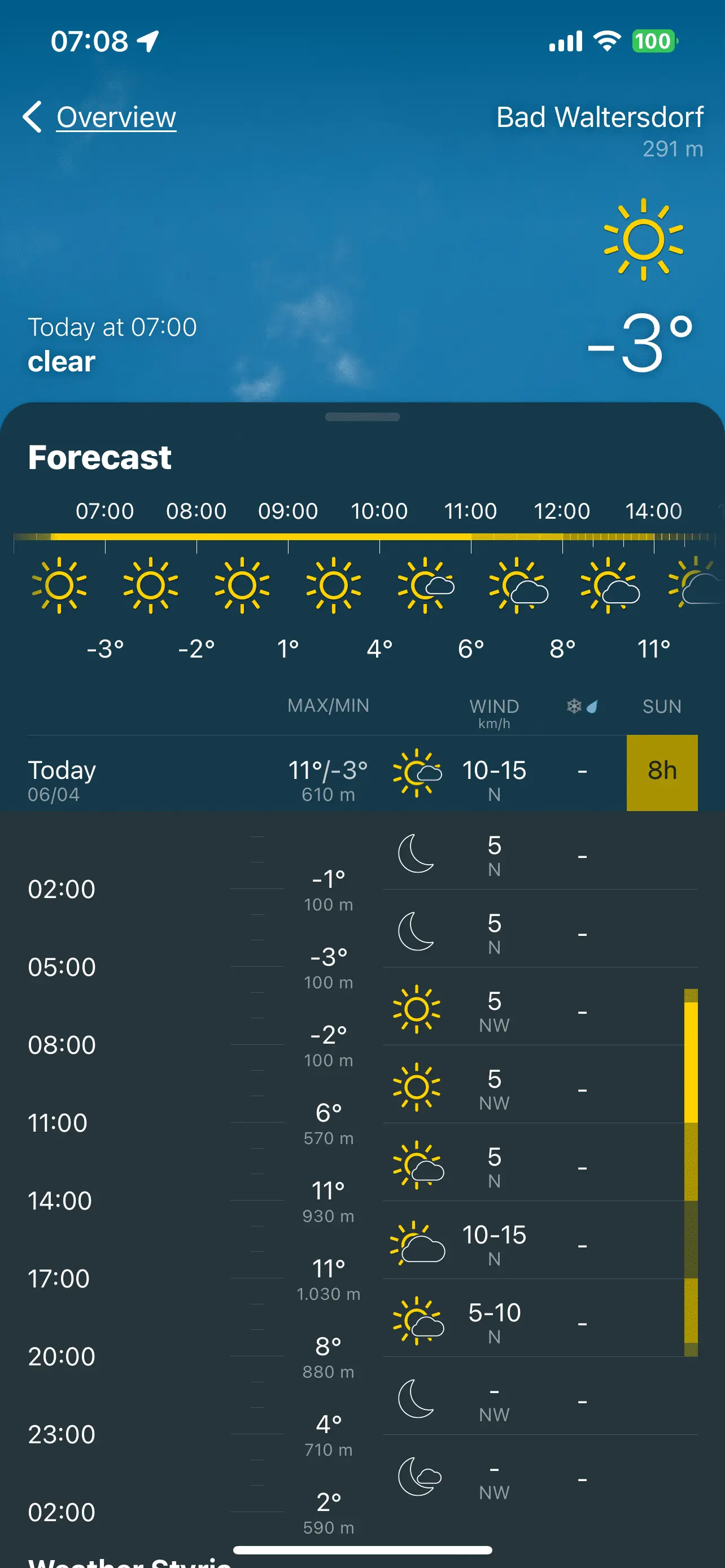This screenshot has height=1568, width=725.
Task: Select the 14:00 hourly forecast
Action: 653,584
